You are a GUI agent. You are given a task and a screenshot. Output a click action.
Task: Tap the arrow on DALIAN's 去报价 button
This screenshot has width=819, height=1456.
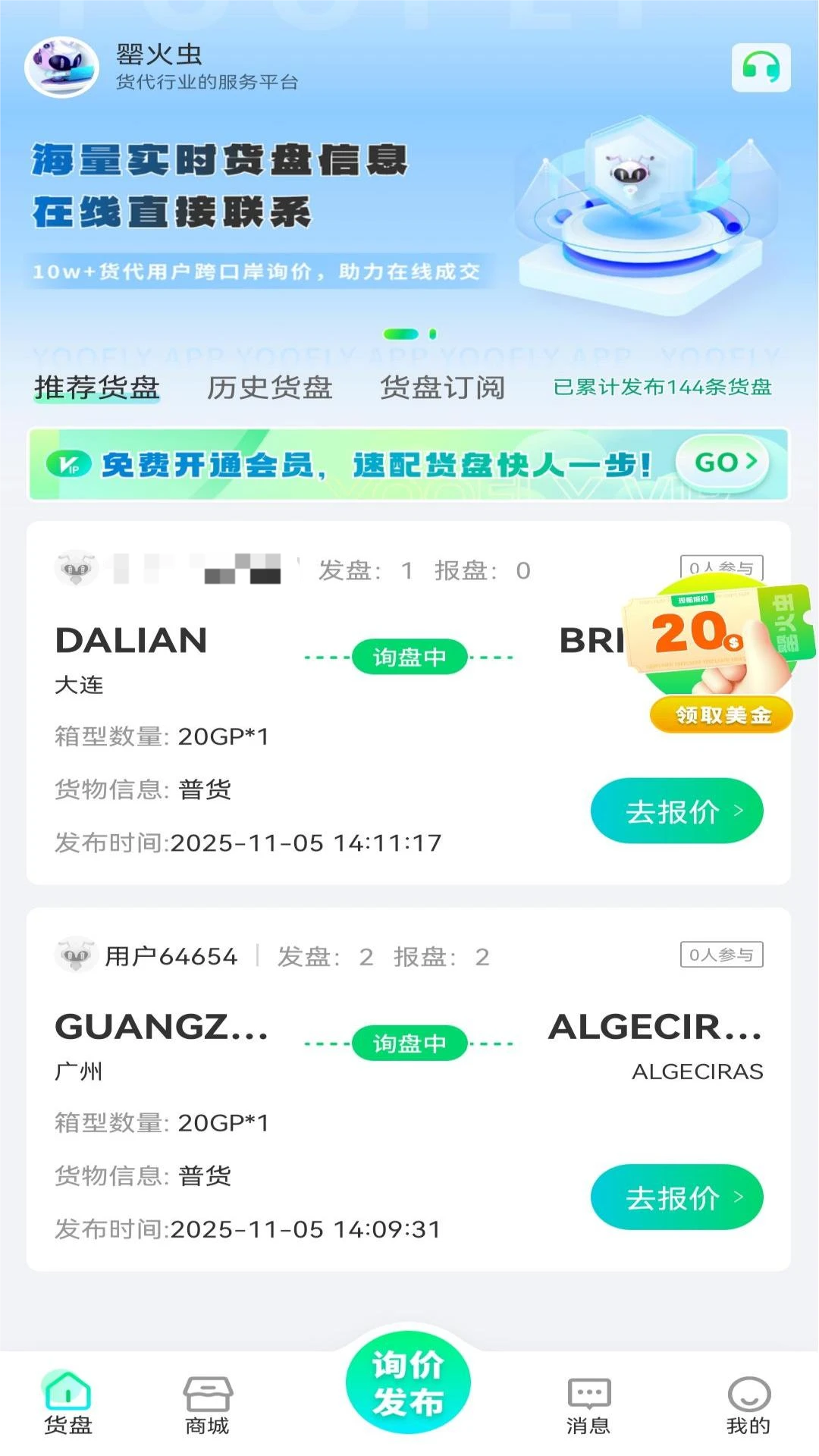pyautogui.click(x=739, y=811)
